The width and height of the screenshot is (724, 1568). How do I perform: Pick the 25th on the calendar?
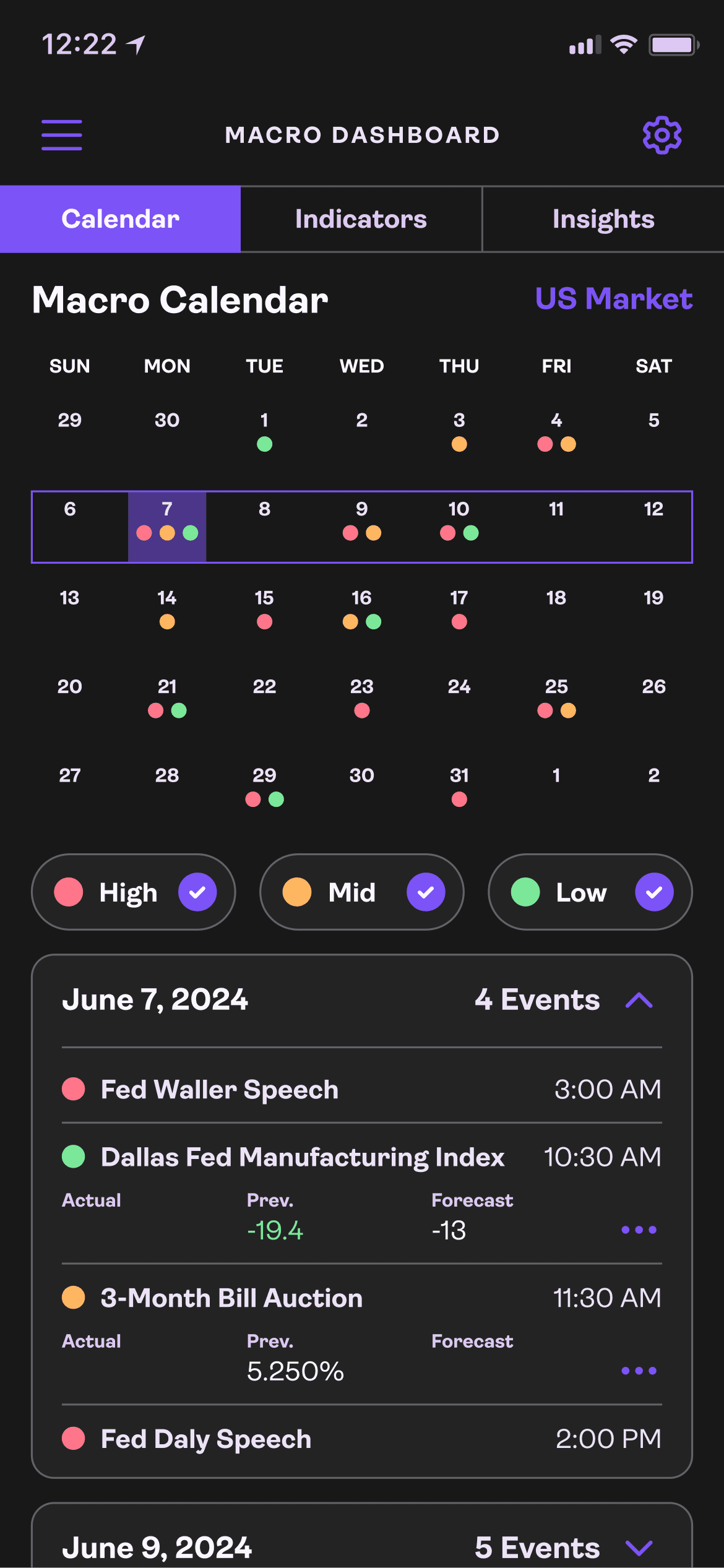point(556,699)
